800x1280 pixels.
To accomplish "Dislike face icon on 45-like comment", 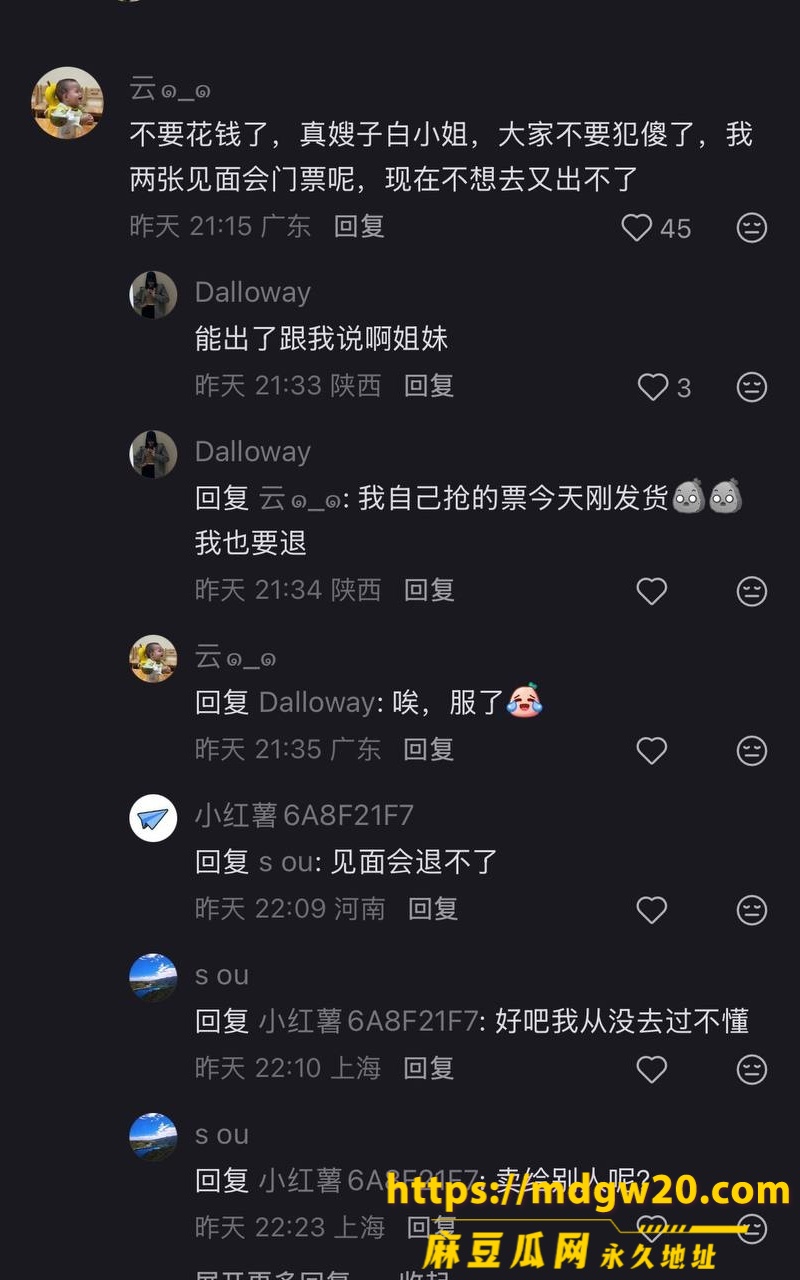I will tap(752, 228).
